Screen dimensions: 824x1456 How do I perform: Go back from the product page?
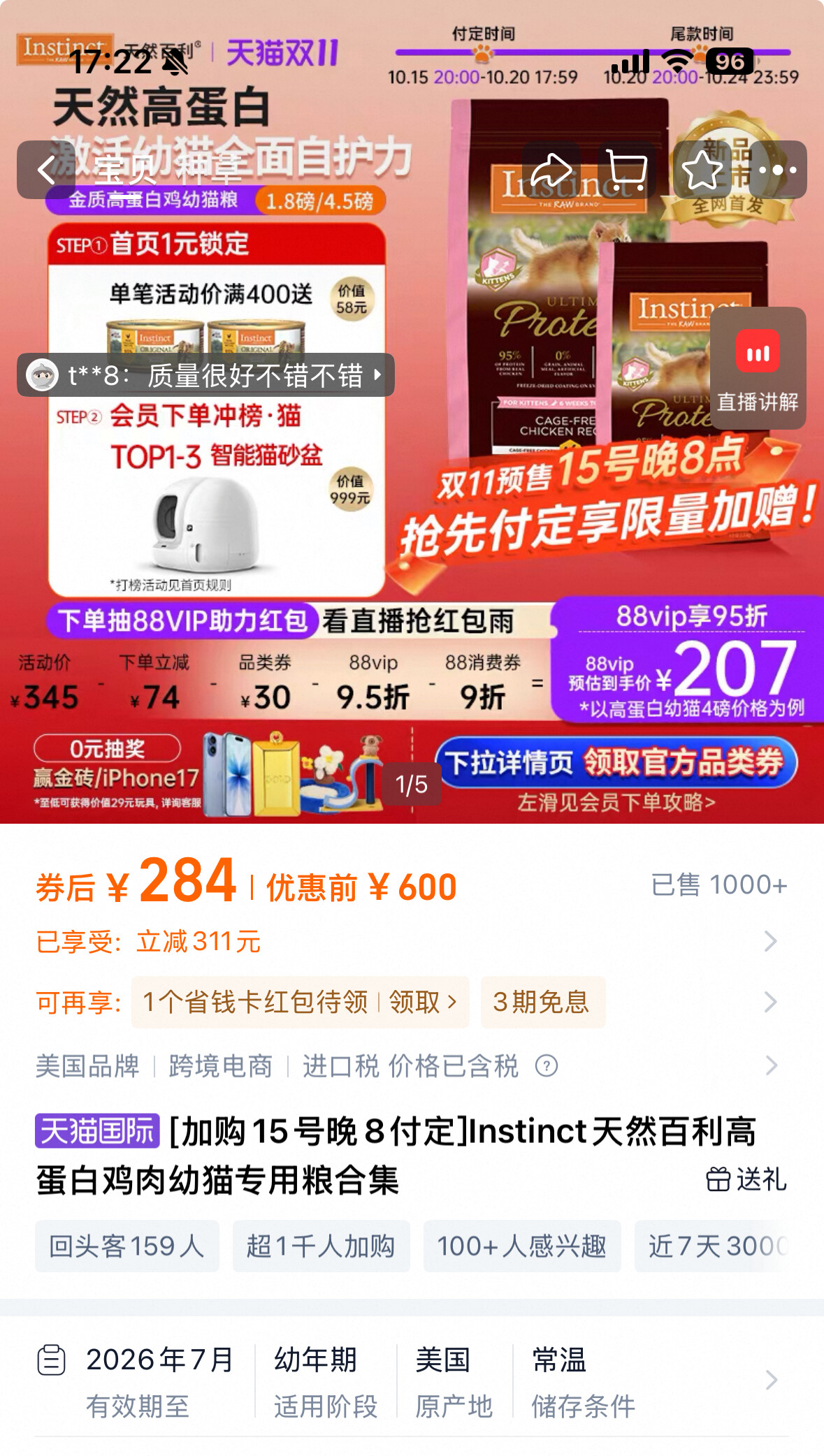point(46,170)
